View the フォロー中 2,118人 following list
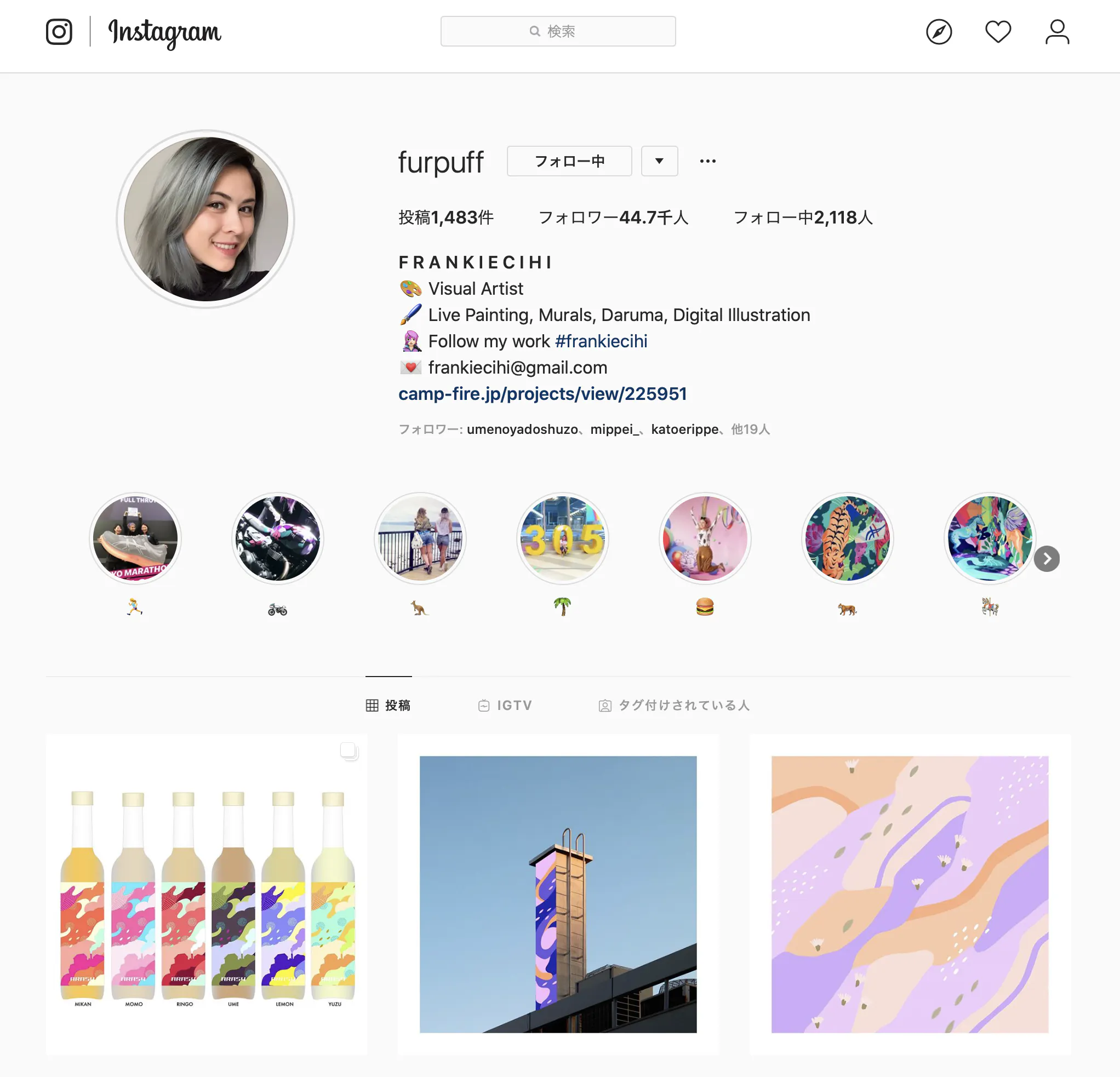The height and width of the screenshot is (1077, 1120). (803, 217)
